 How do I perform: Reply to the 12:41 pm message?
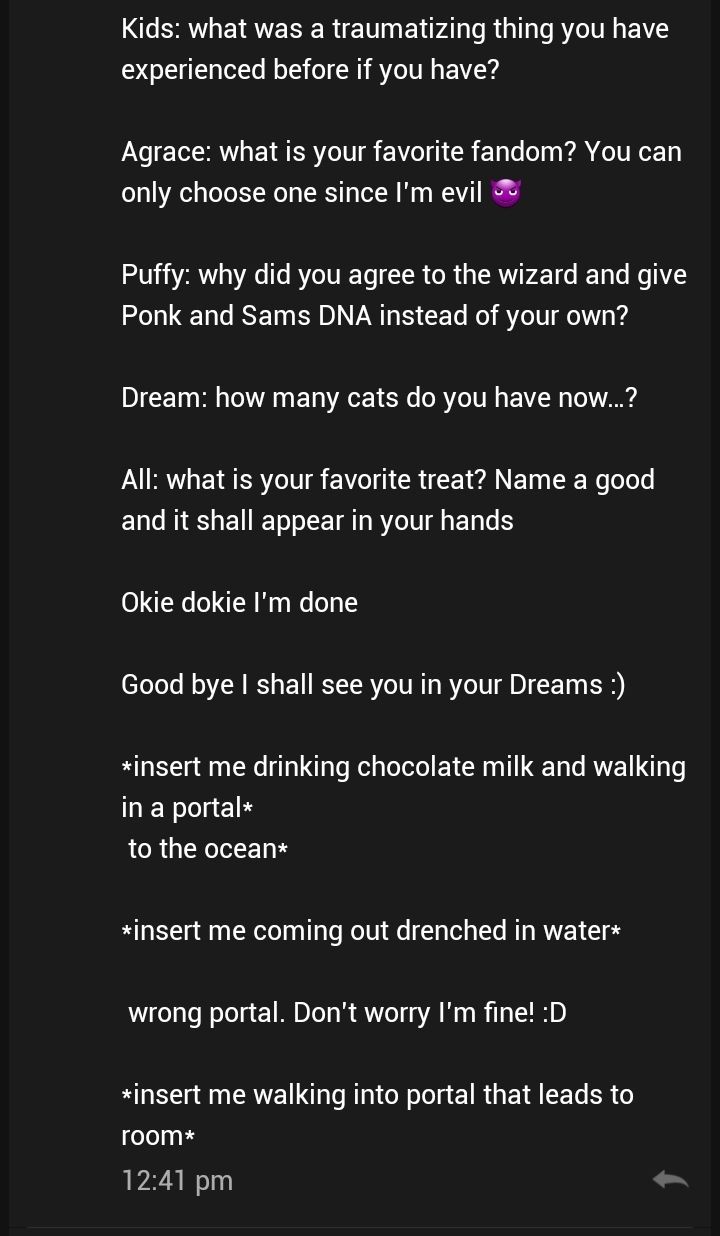[x=671, y=1180]
